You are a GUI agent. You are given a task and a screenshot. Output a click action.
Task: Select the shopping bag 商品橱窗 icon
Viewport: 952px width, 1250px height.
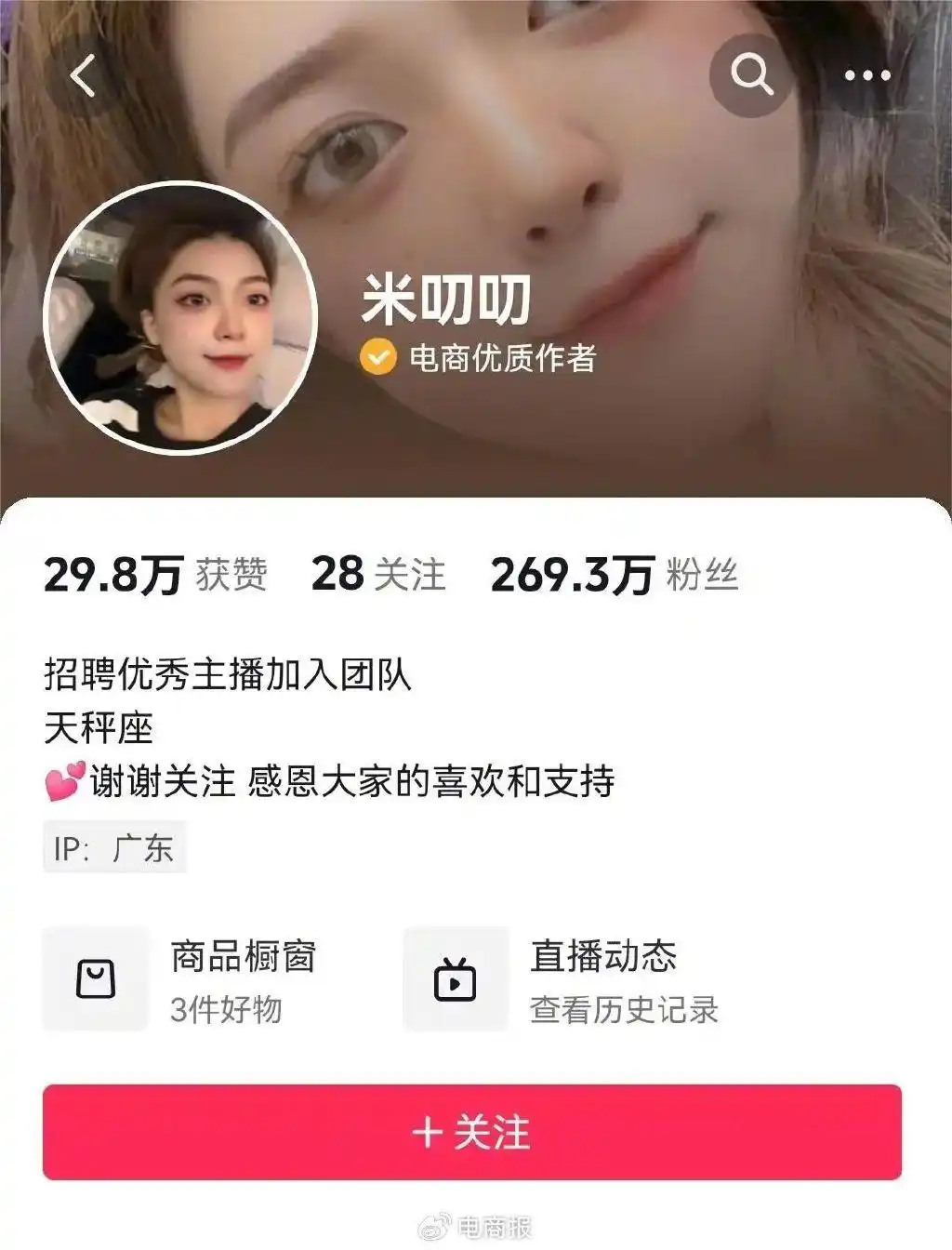[x=96, y=979]
